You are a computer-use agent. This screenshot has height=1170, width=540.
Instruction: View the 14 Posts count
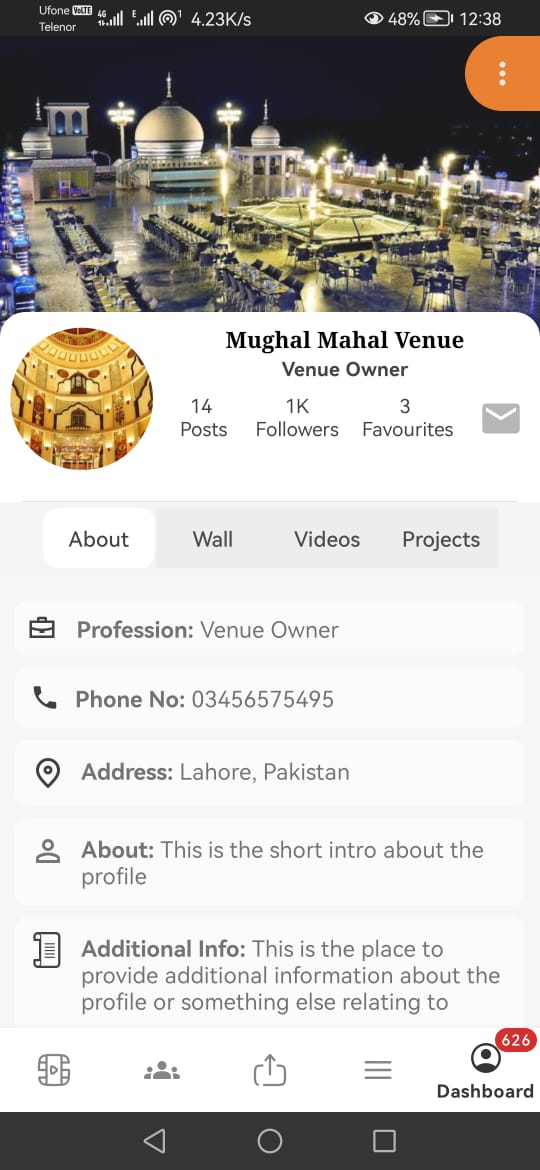coord(204,418)
